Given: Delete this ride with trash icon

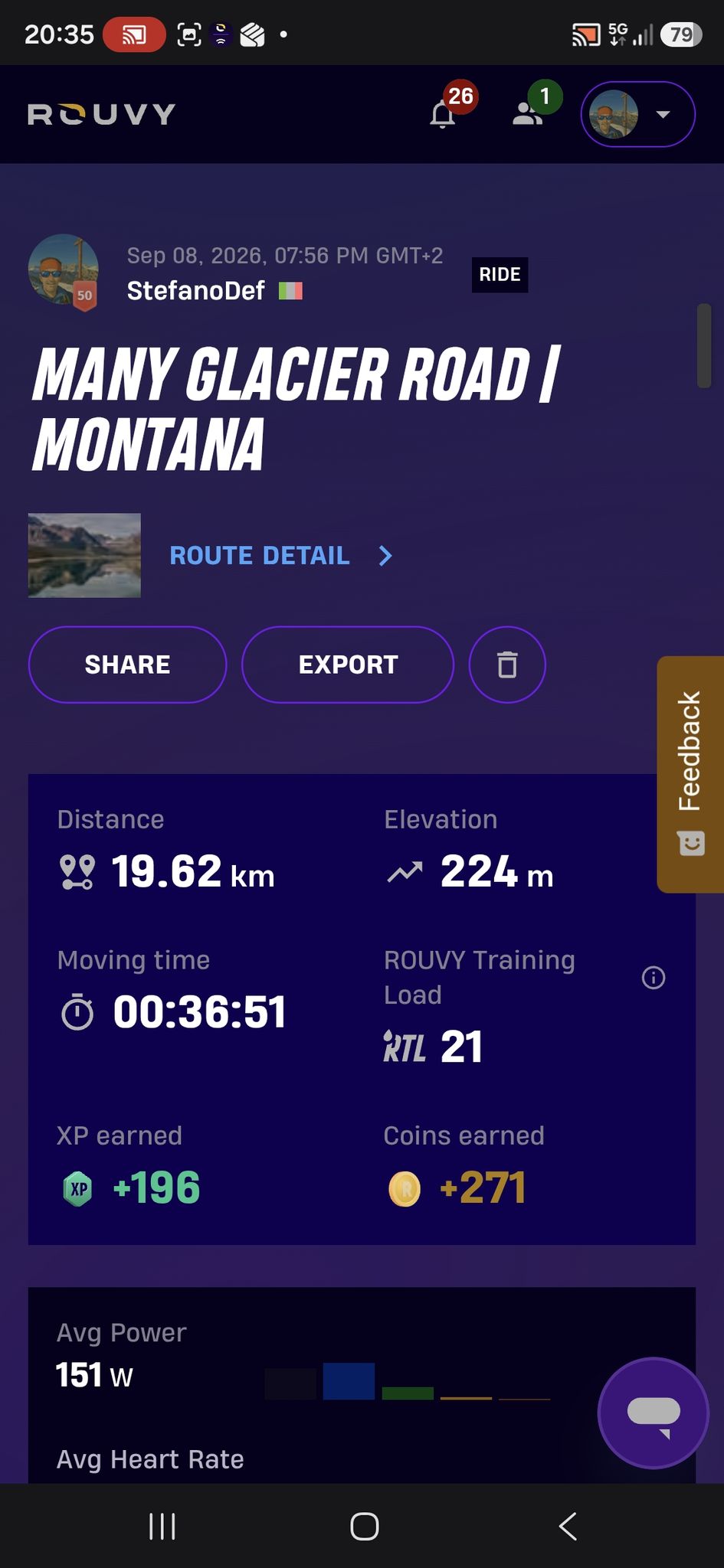Looking at the screenshot, I should [507, 665].
